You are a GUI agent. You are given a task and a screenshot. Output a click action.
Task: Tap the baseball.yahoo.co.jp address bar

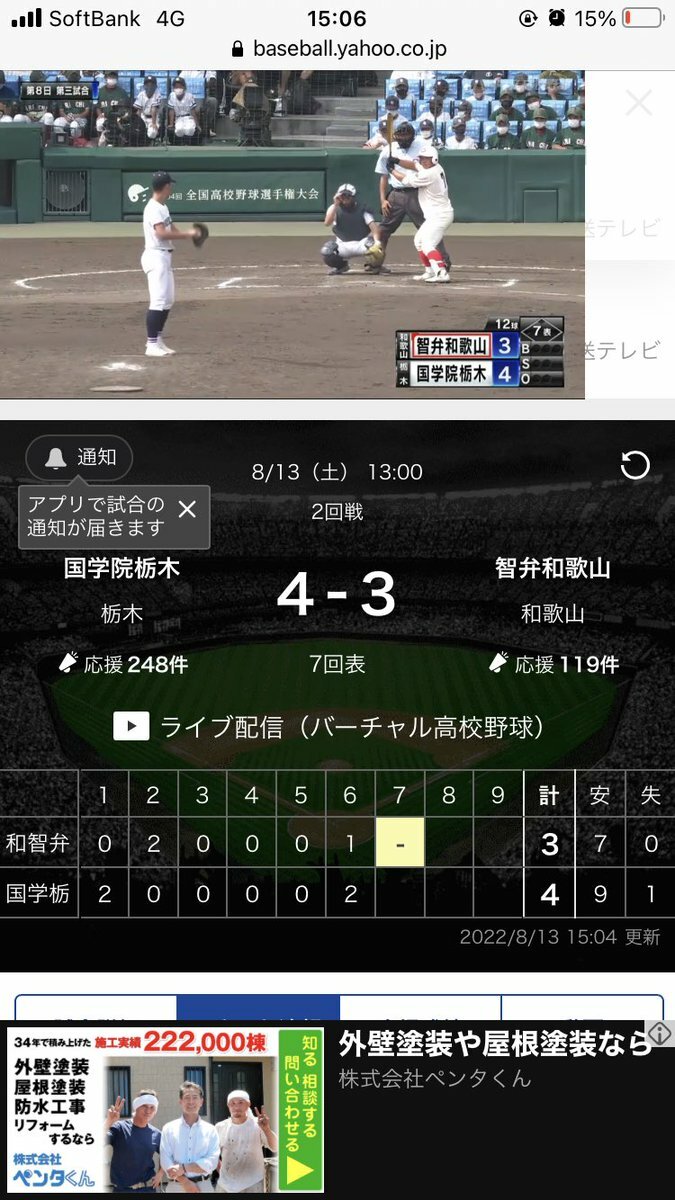[x=338, y=49]
